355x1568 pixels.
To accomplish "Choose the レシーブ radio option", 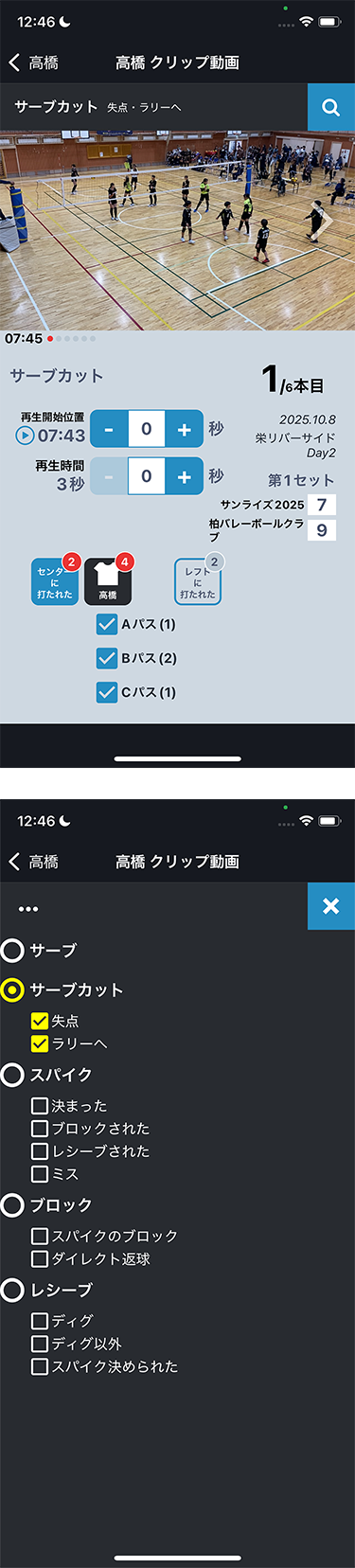I will [12, 1290].
